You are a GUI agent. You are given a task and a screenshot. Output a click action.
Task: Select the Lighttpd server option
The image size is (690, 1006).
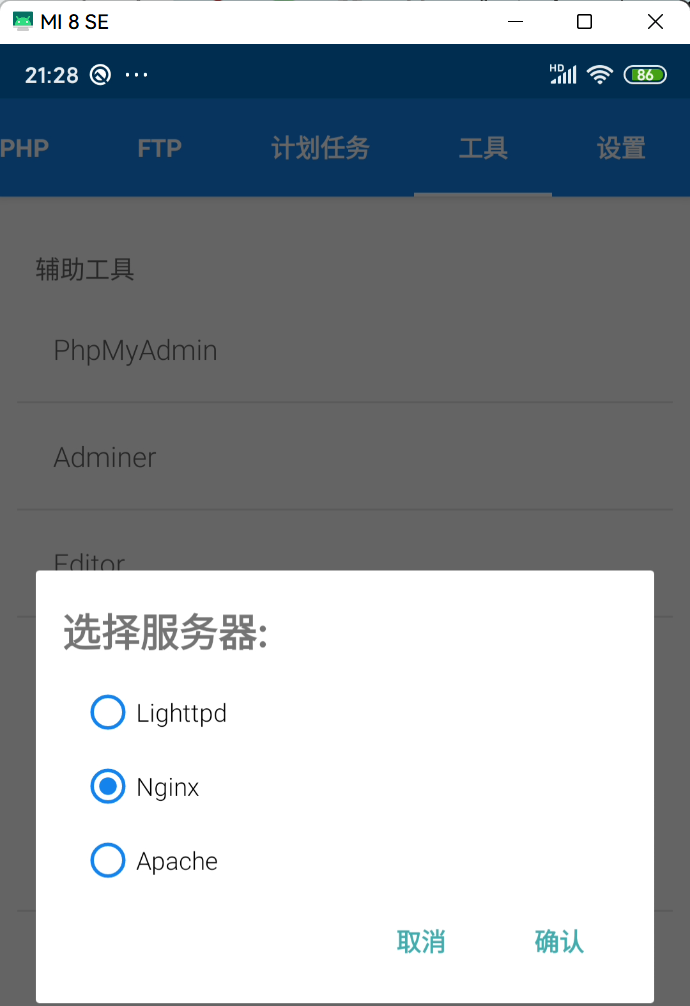(x=108, y=713)
